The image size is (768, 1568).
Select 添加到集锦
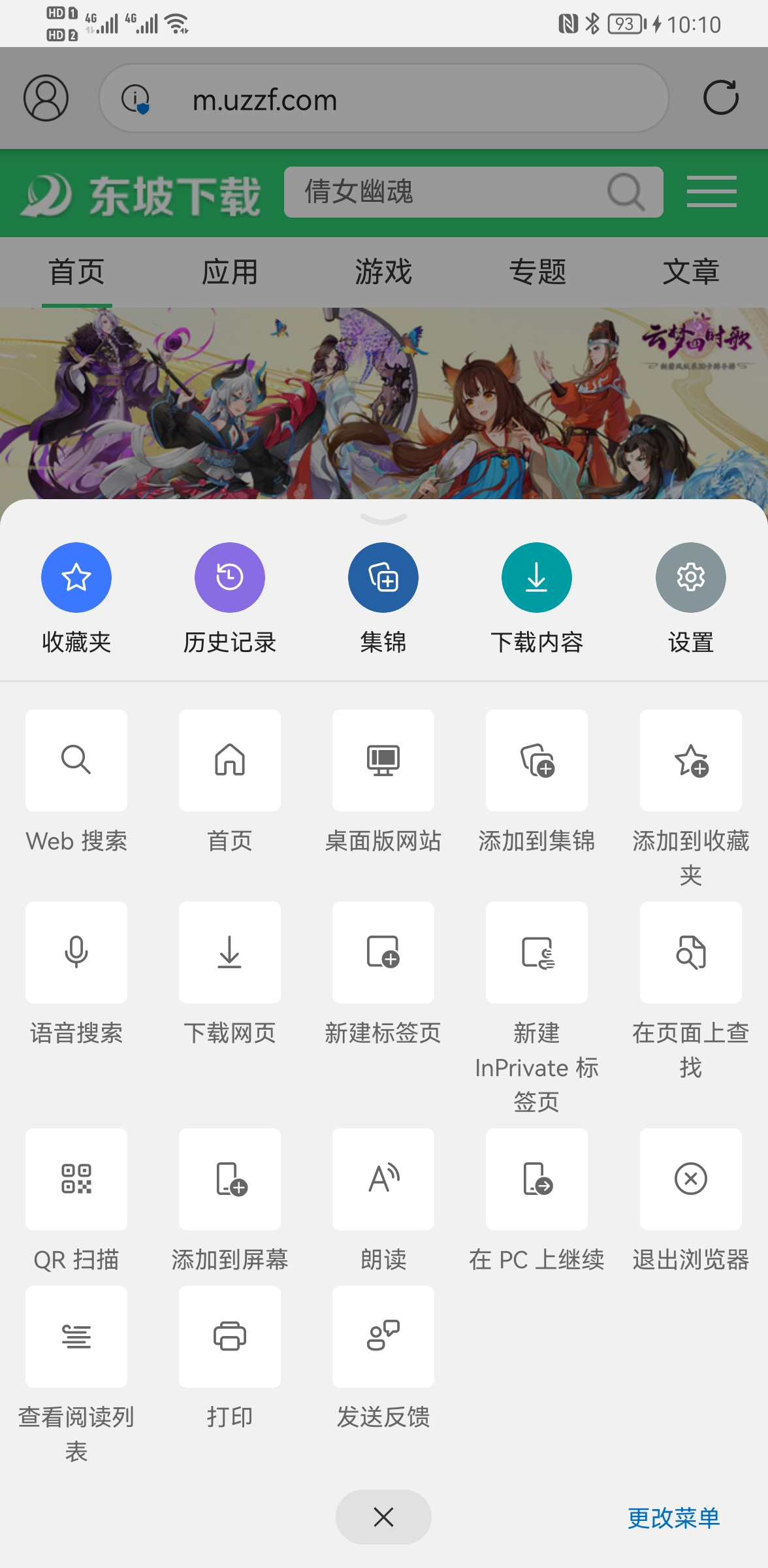click(x=537, y=760)
